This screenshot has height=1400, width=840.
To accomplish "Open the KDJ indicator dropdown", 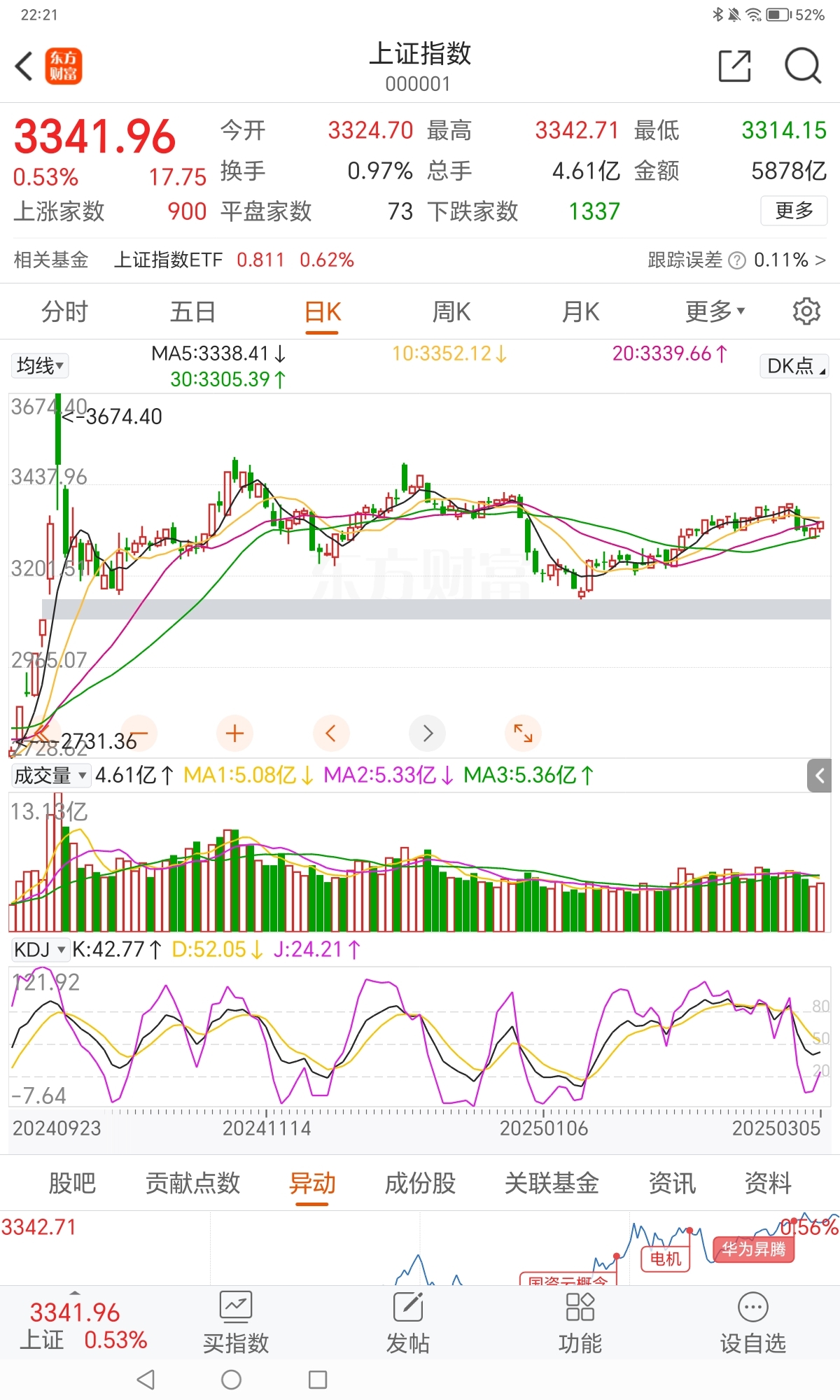I will [x=40, y=950].
